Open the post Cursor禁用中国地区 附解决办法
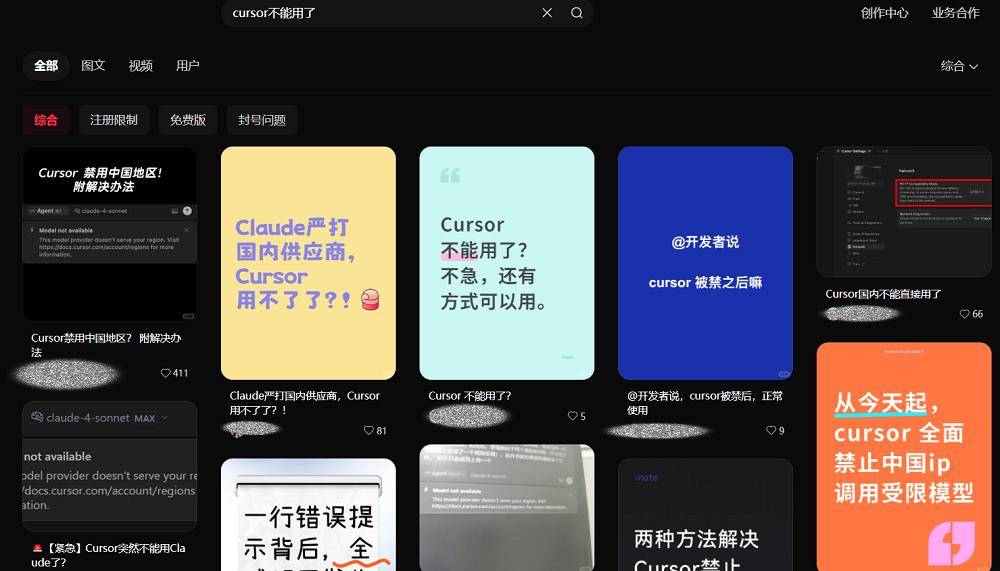Viewport: 1000px width, 571px height. pos(110,234)
